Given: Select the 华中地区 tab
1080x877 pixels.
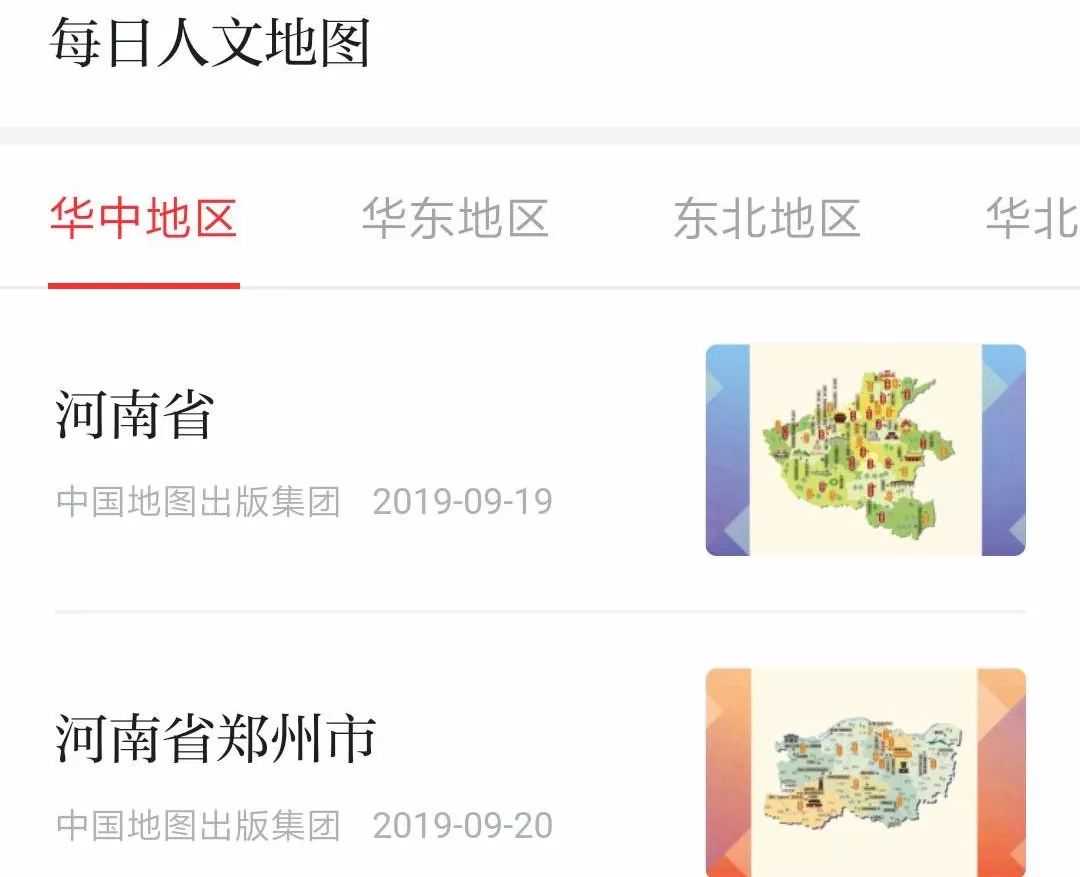Looking at the screenshot, I should (144, 219).
